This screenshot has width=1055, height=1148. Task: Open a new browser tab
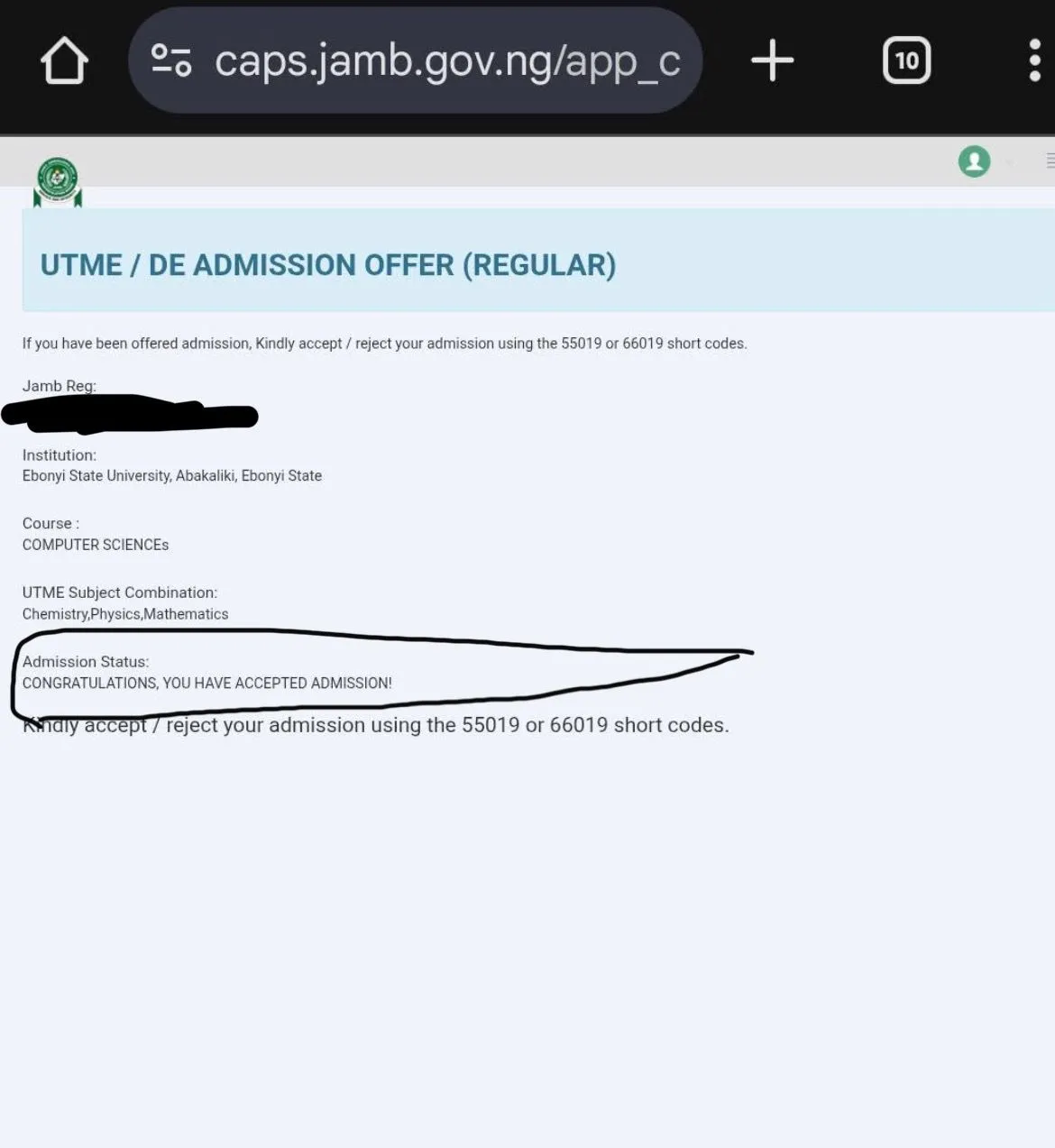[773, 61]
